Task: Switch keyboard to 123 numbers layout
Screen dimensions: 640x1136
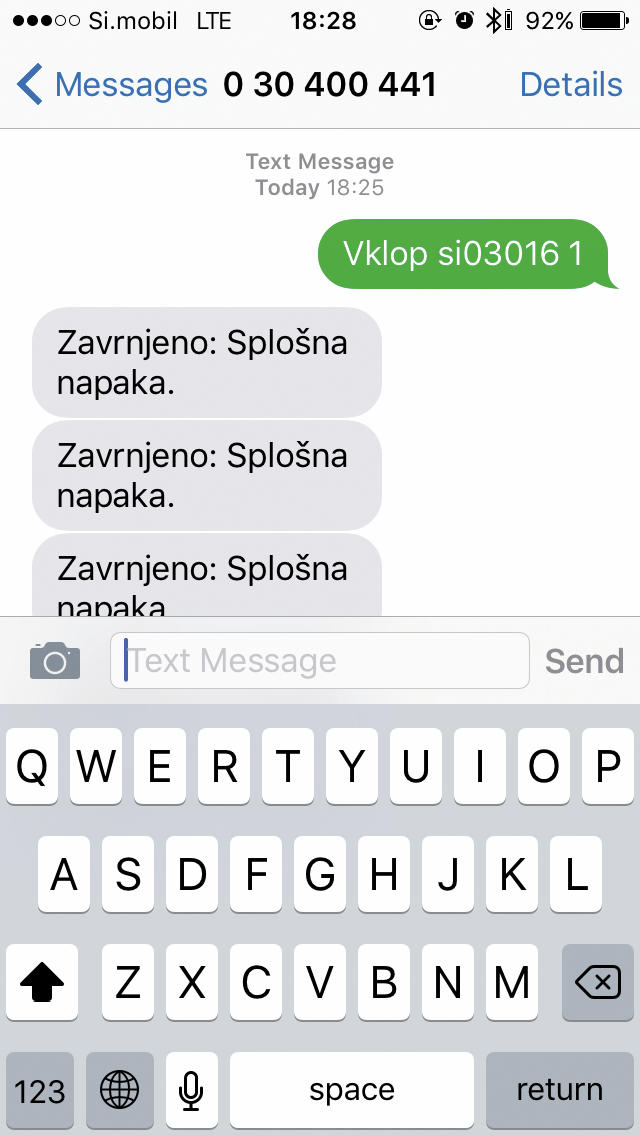Action: coord(40,1089)
